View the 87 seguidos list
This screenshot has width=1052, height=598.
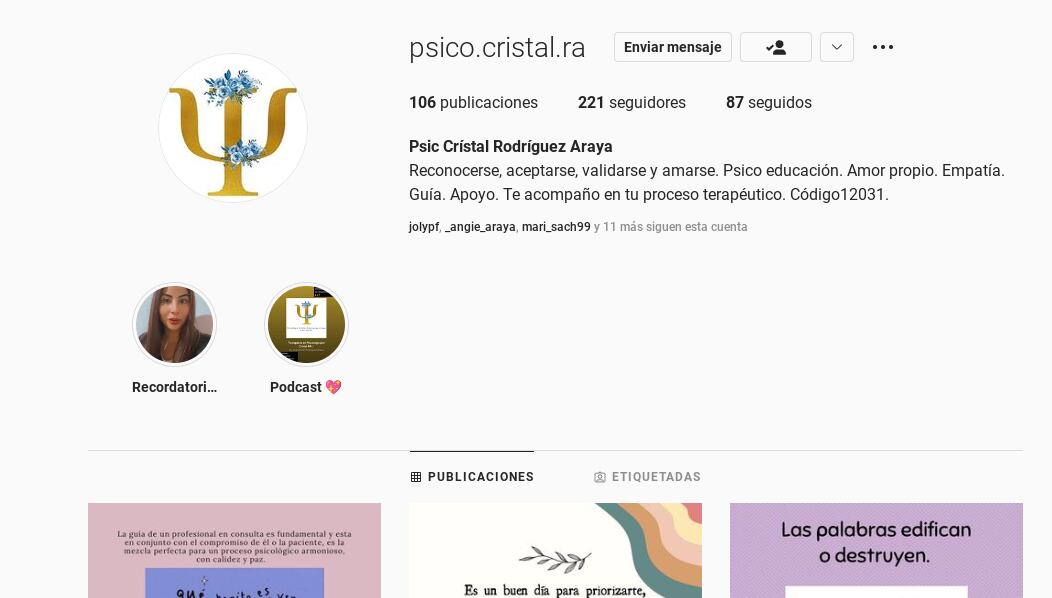coord(768,103)
